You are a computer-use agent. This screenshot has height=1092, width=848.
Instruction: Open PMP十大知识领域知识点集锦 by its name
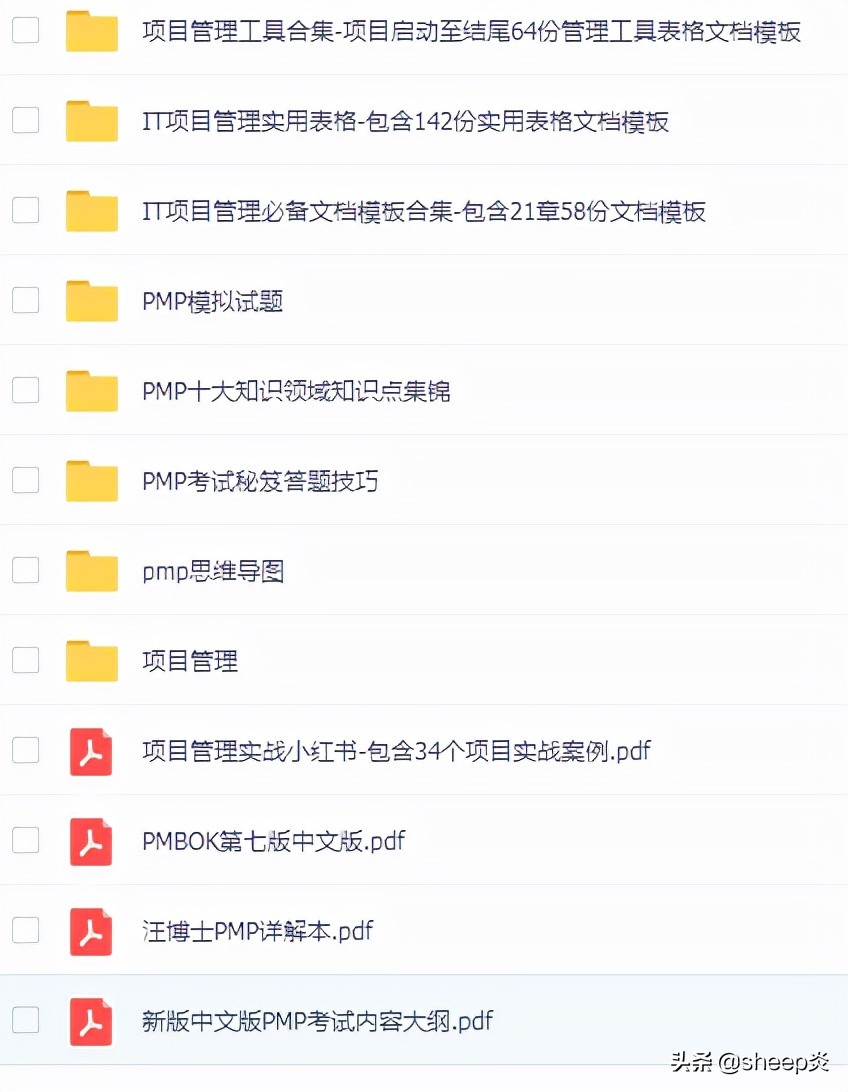(296, 390)
